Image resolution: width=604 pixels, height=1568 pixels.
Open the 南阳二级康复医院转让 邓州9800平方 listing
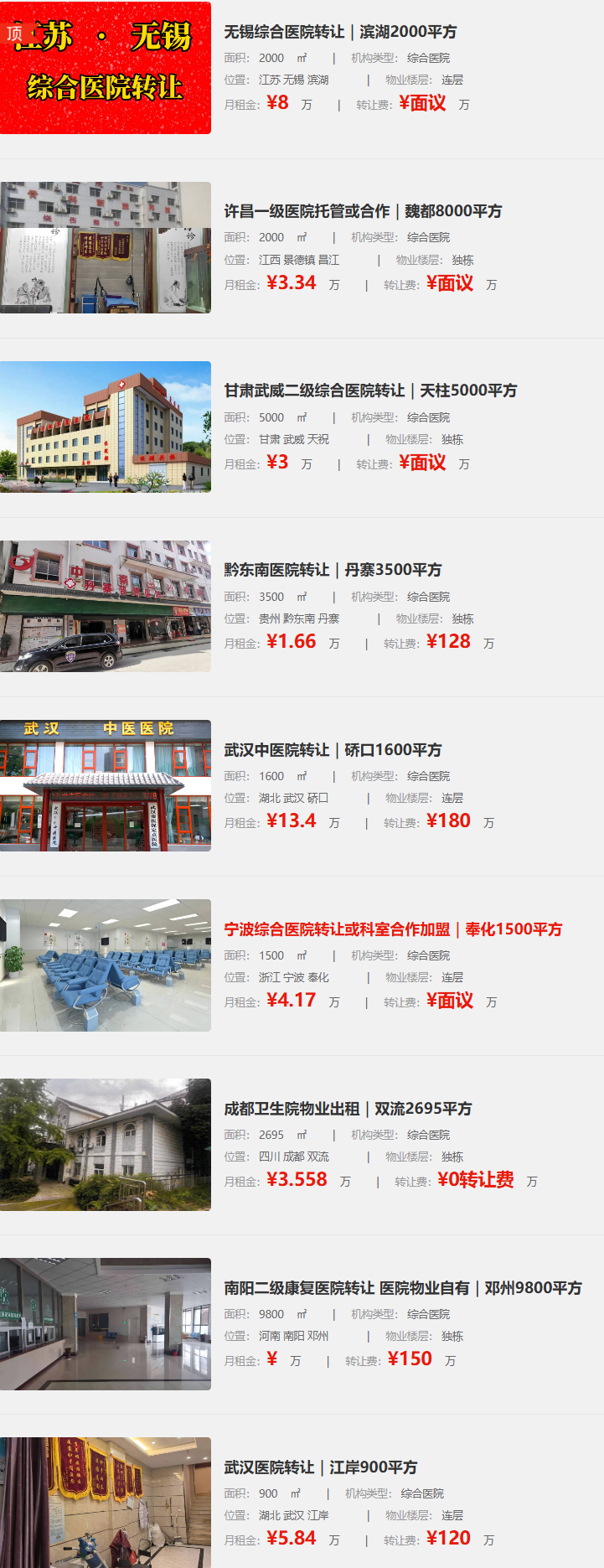click(402, 1288)
